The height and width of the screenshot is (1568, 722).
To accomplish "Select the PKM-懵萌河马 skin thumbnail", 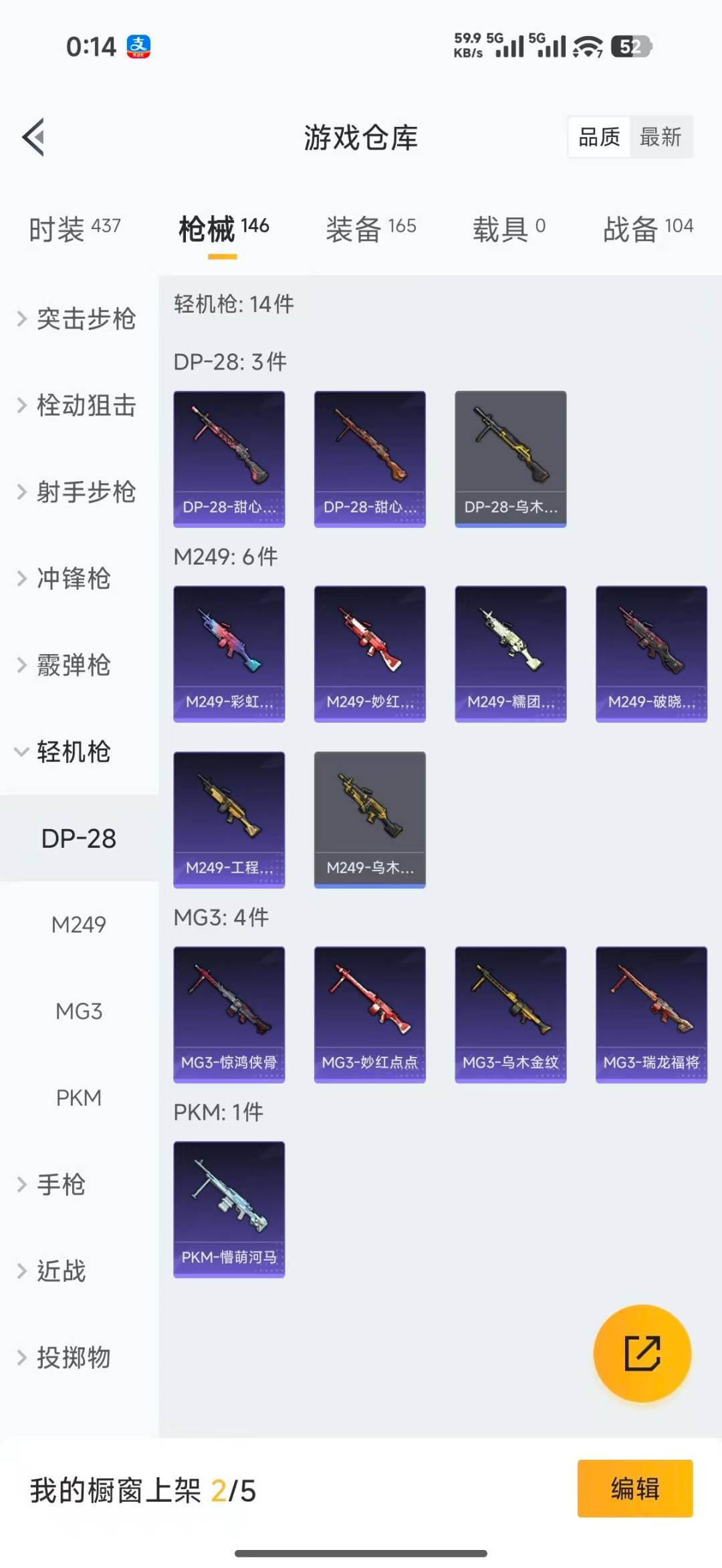I will pyautogui.click(x=229, y=1209).
